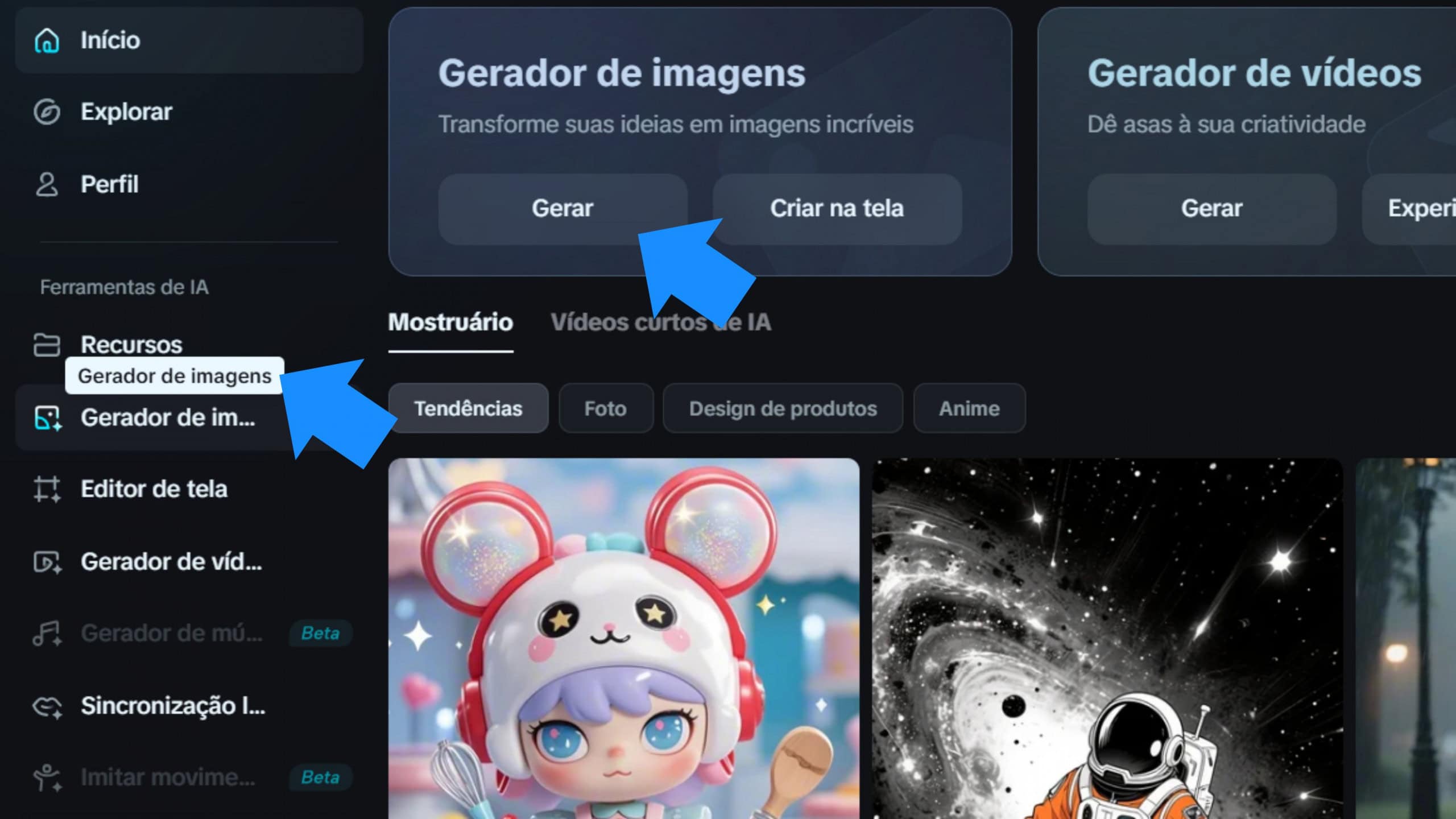This screenshot has width=1456, height=819.
Task: Select the Tendências filter chip
Action: tap(468, 408)
